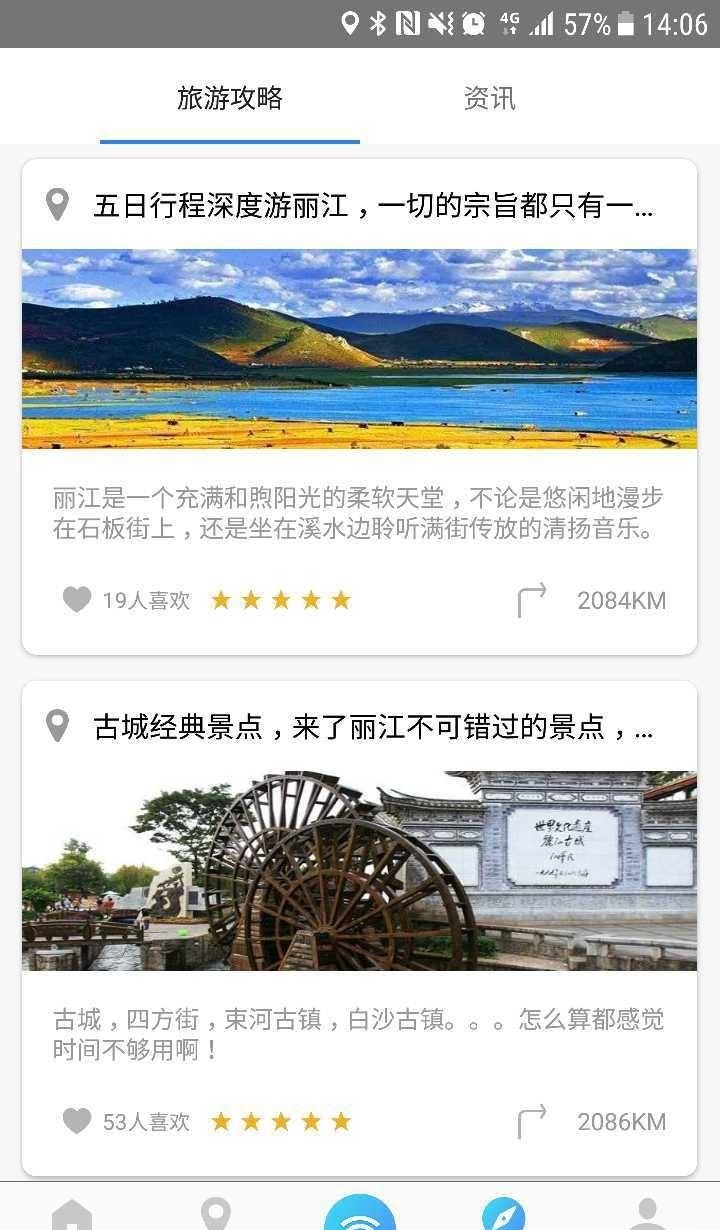This screenshot has height=1230, width=720.
Task: Open the compass discover tab
Action: (503, 1214)
